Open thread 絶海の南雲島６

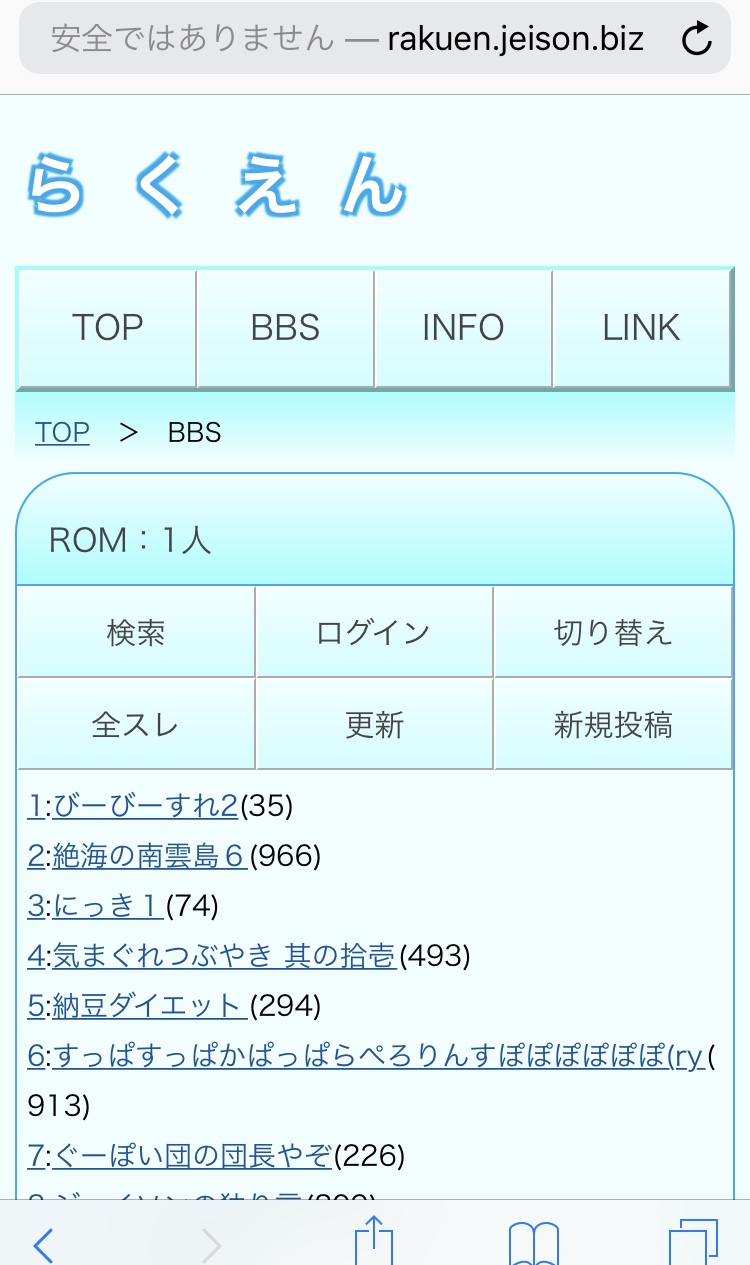150,856
